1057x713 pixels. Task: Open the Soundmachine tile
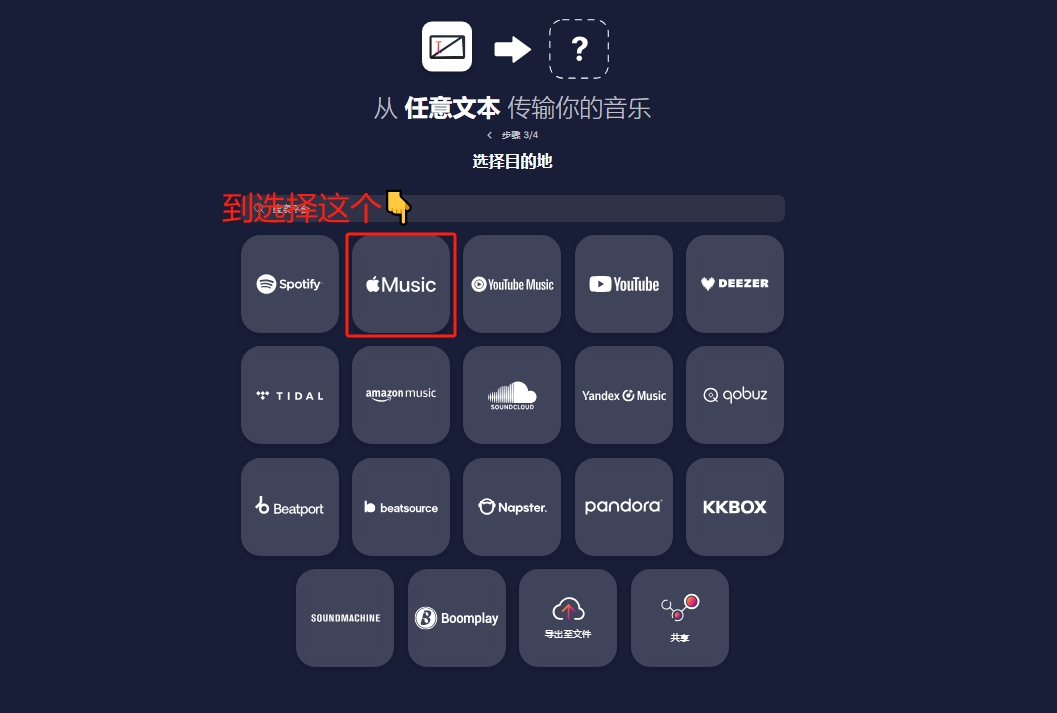(345, 618)
